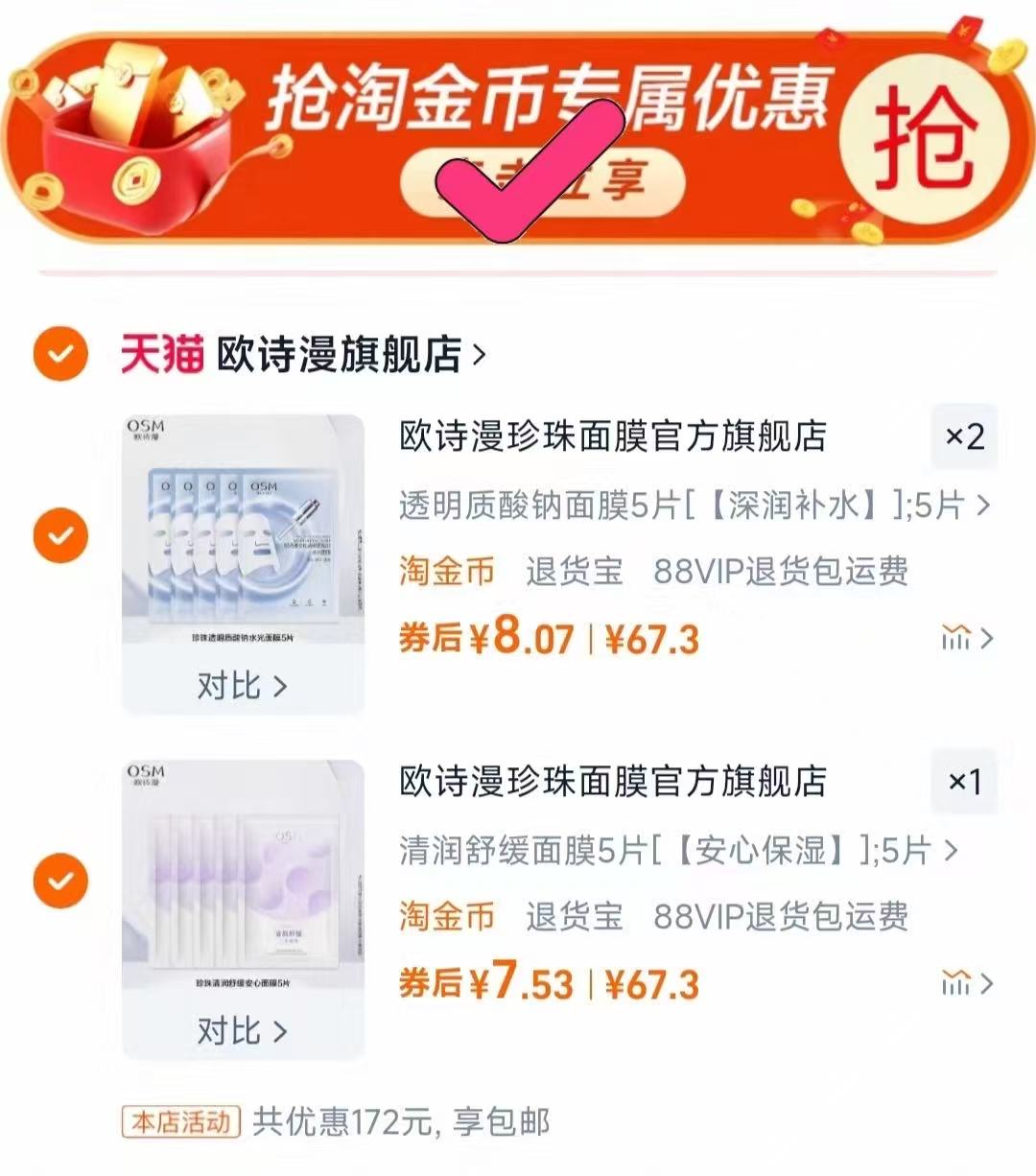The width and height of the screenshot is (1036, 1176).
Task: Deselect the 透明质酸钠面膜 item checkbox
Action: point(59,534)
